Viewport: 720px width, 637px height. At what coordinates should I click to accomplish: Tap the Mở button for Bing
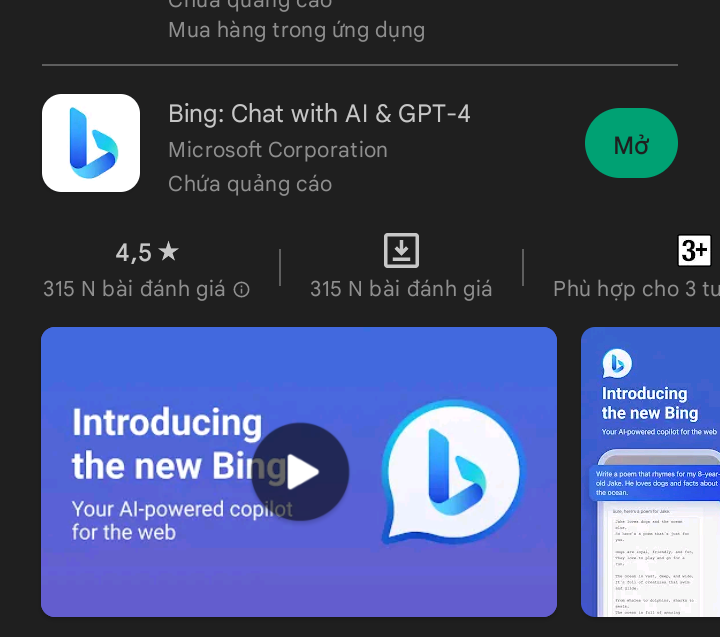pos(631,144)
